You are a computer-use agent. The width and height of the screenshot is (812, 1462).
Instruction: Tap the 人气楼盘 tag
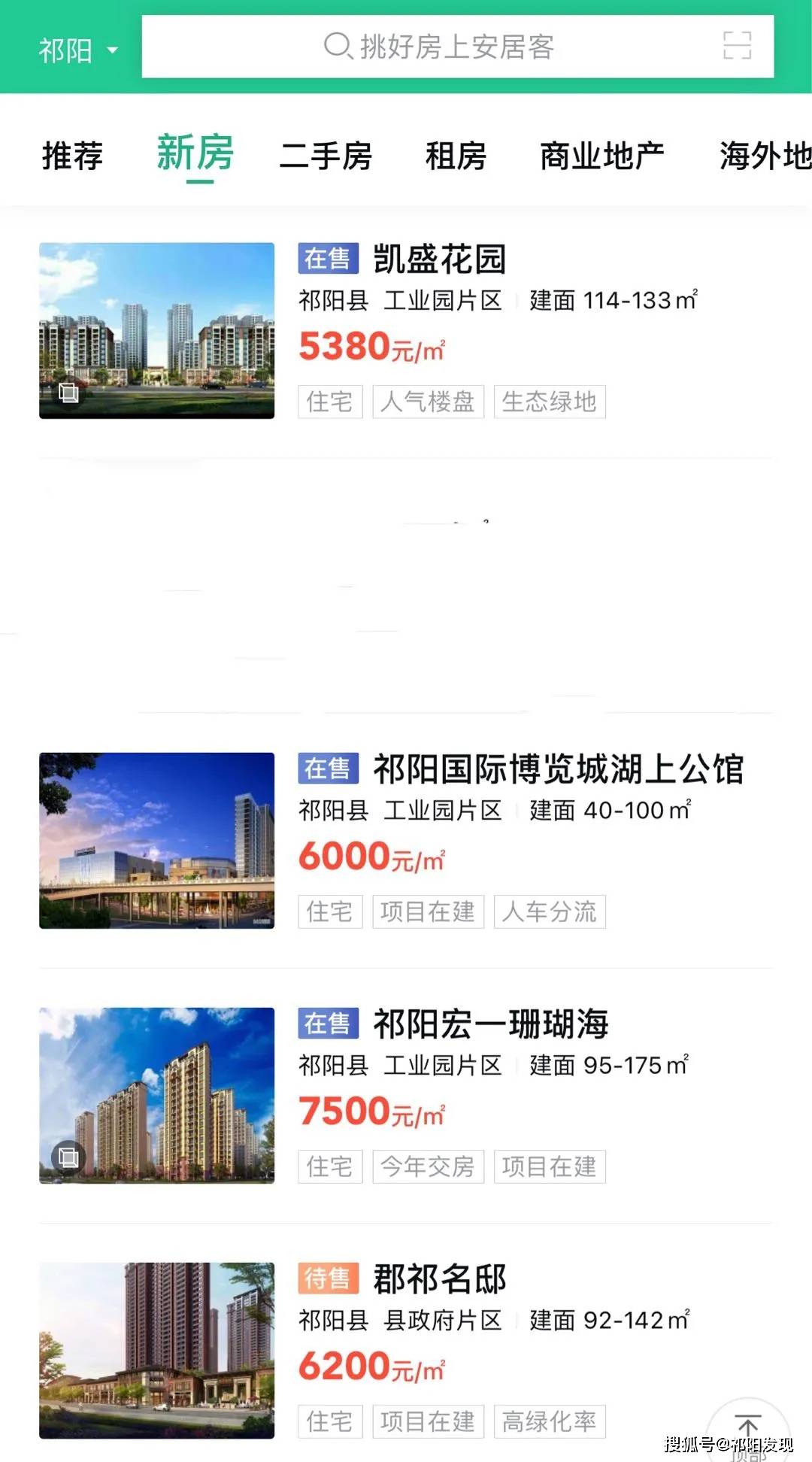(x=429, y=402)
